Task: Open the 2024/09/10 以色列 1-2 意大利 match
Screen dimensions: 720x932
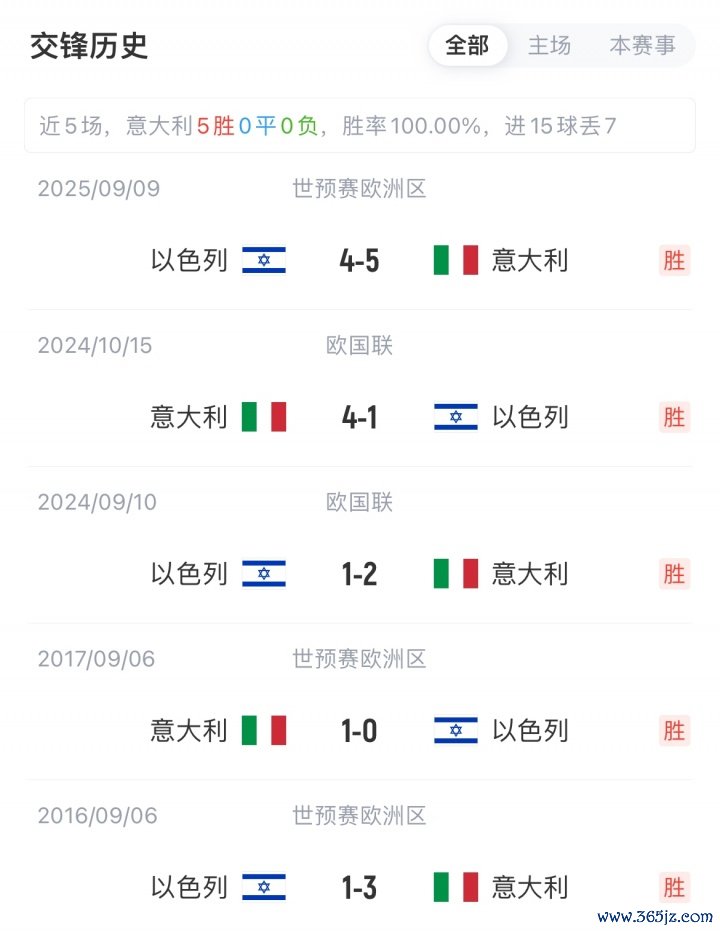Action: point(359,574)
